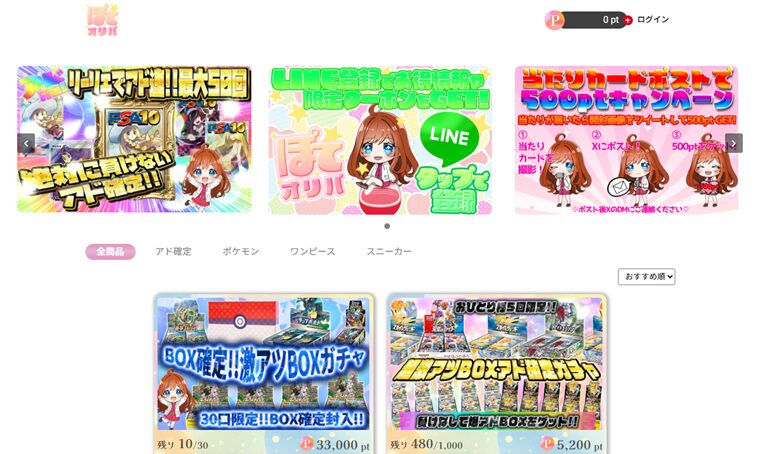Viewport: 760px width, 454px height.
Task: Expand the おすすめ順 sort dropdown
Action: pos(646,276)
